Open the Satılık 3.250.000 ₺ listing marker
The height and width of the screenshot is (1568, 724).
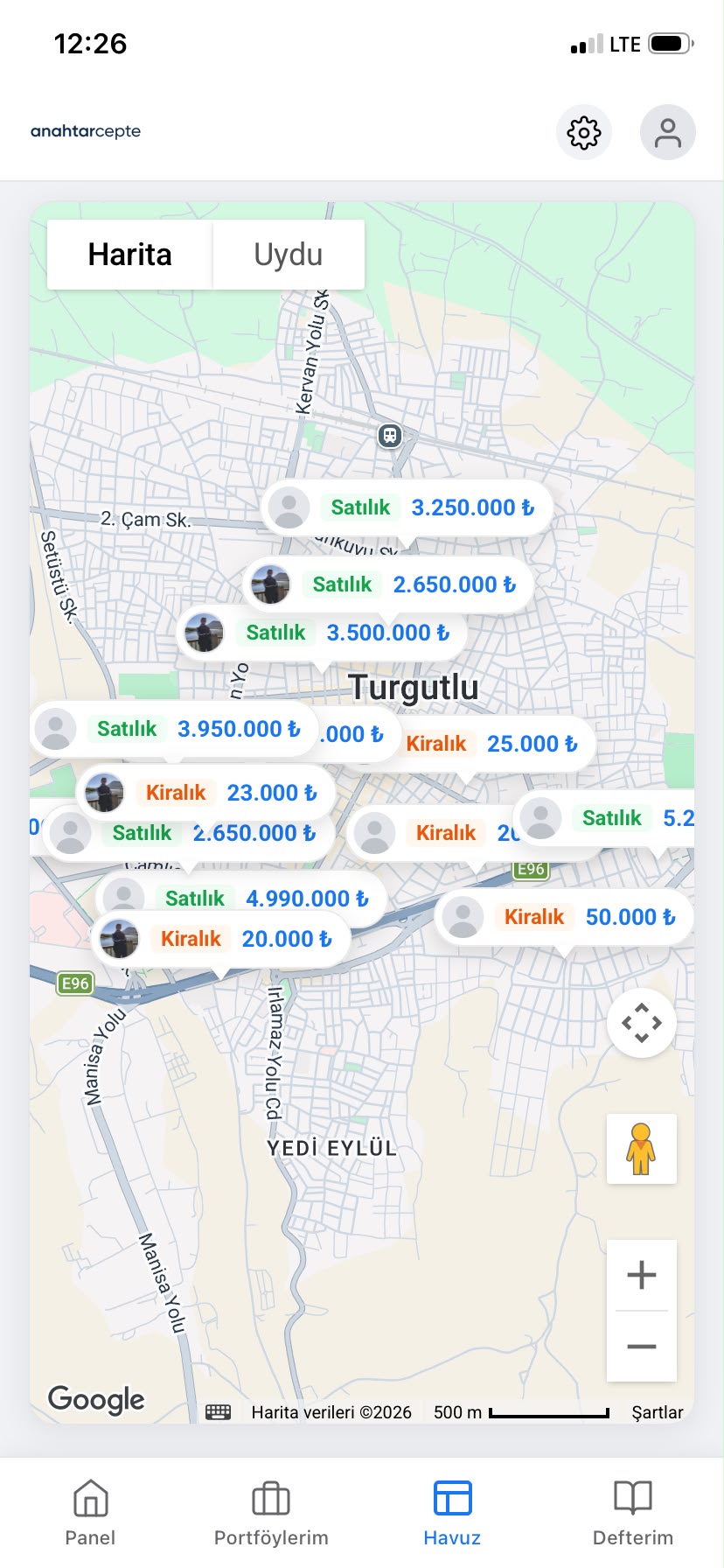407,507
